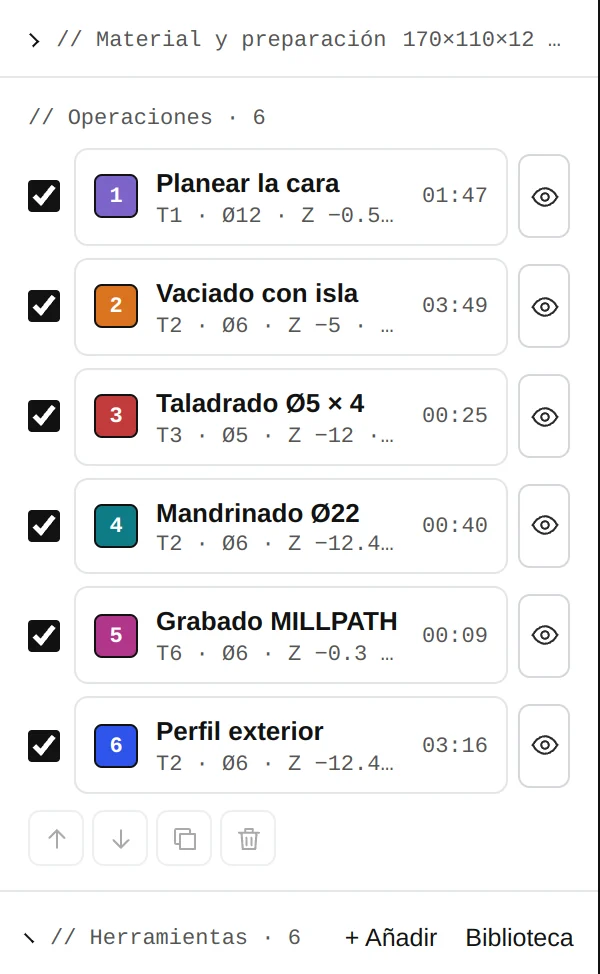This screenshot has width=600, height=974.
Task: Toggle visibility of Taladrado Ø5 × 4
Action: click(x=544, y=416)
